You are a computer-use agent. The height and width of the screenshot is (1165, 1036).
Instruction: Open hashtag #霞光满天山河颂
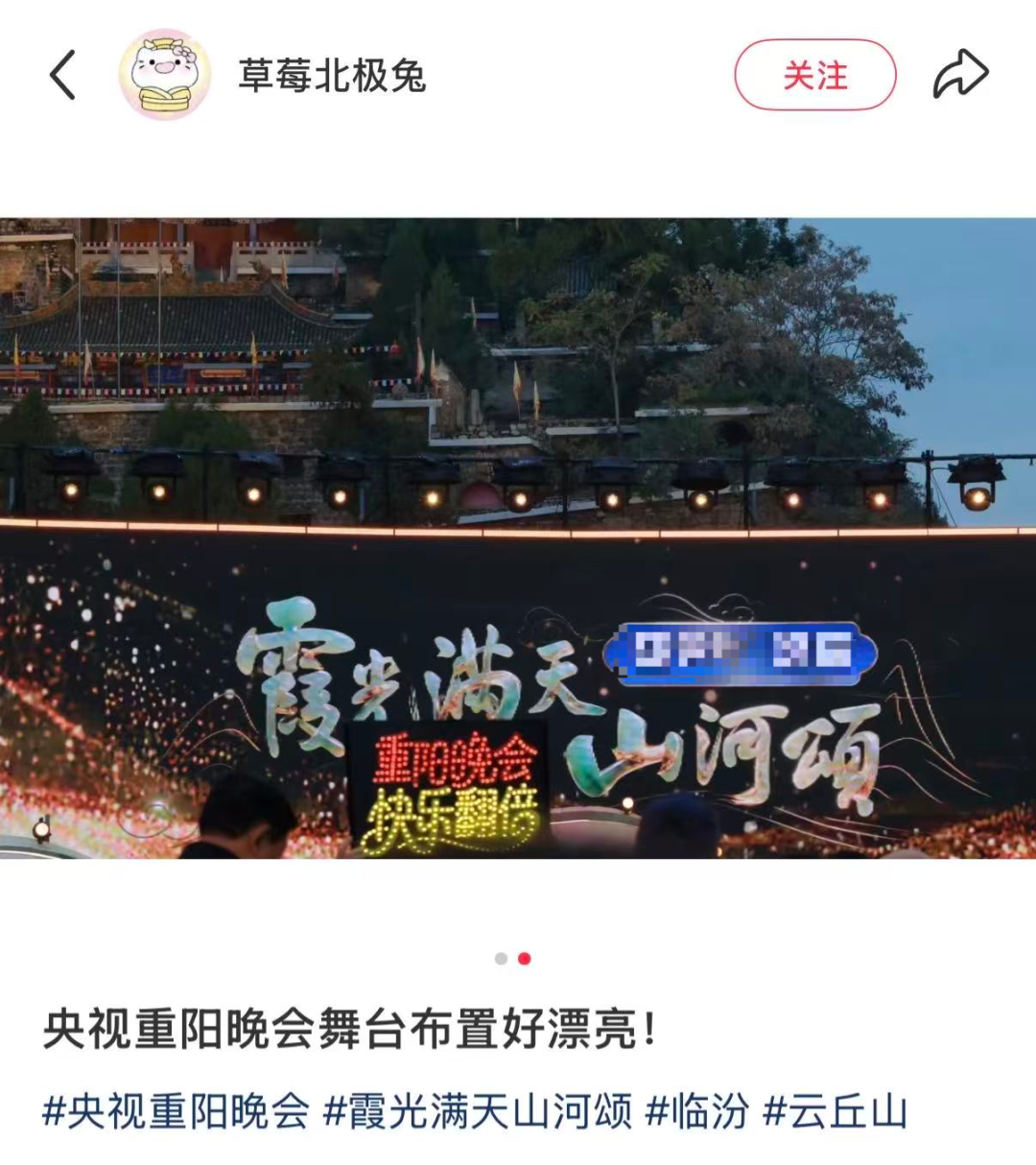coord(478,1112)
